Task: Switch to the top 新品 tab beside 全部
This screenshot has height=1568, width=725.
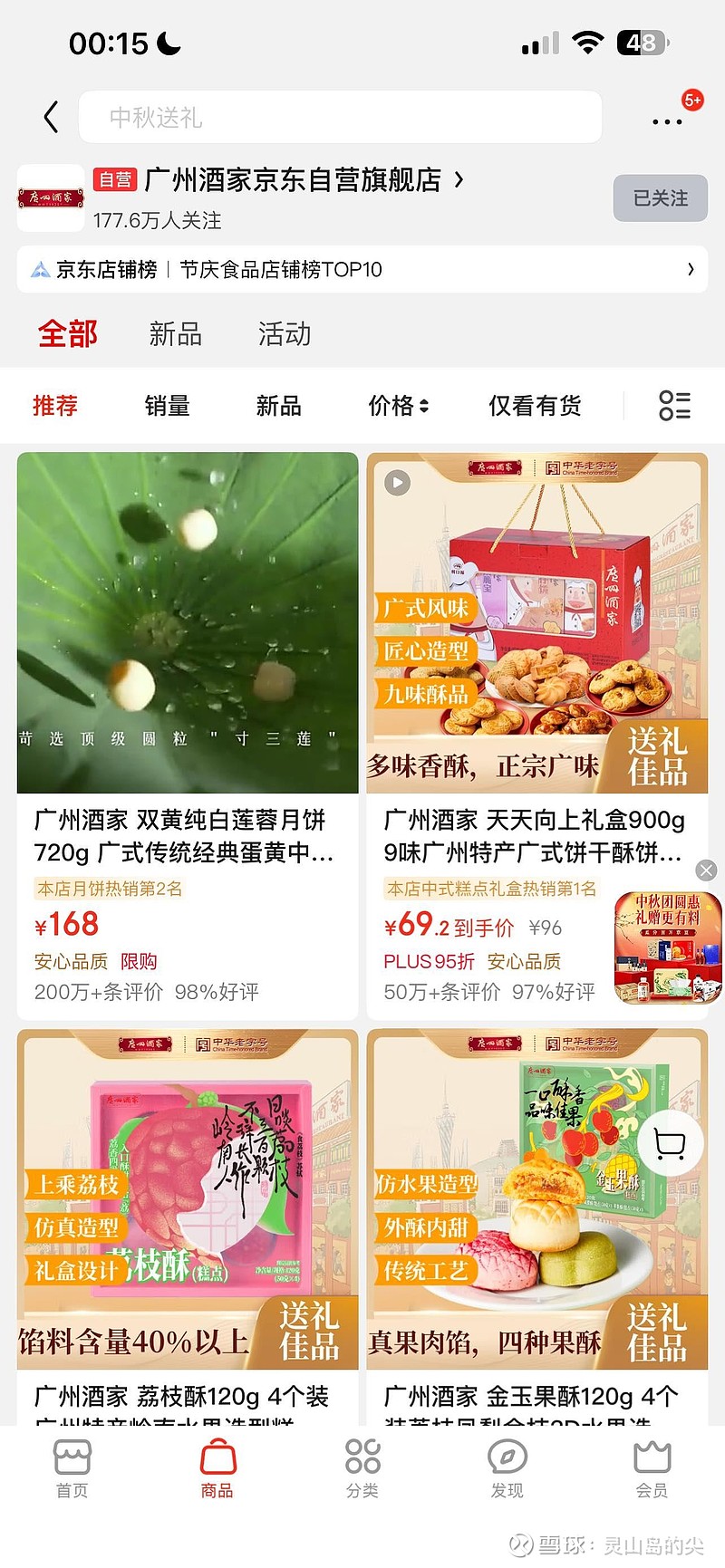Action: pos(175,334)
